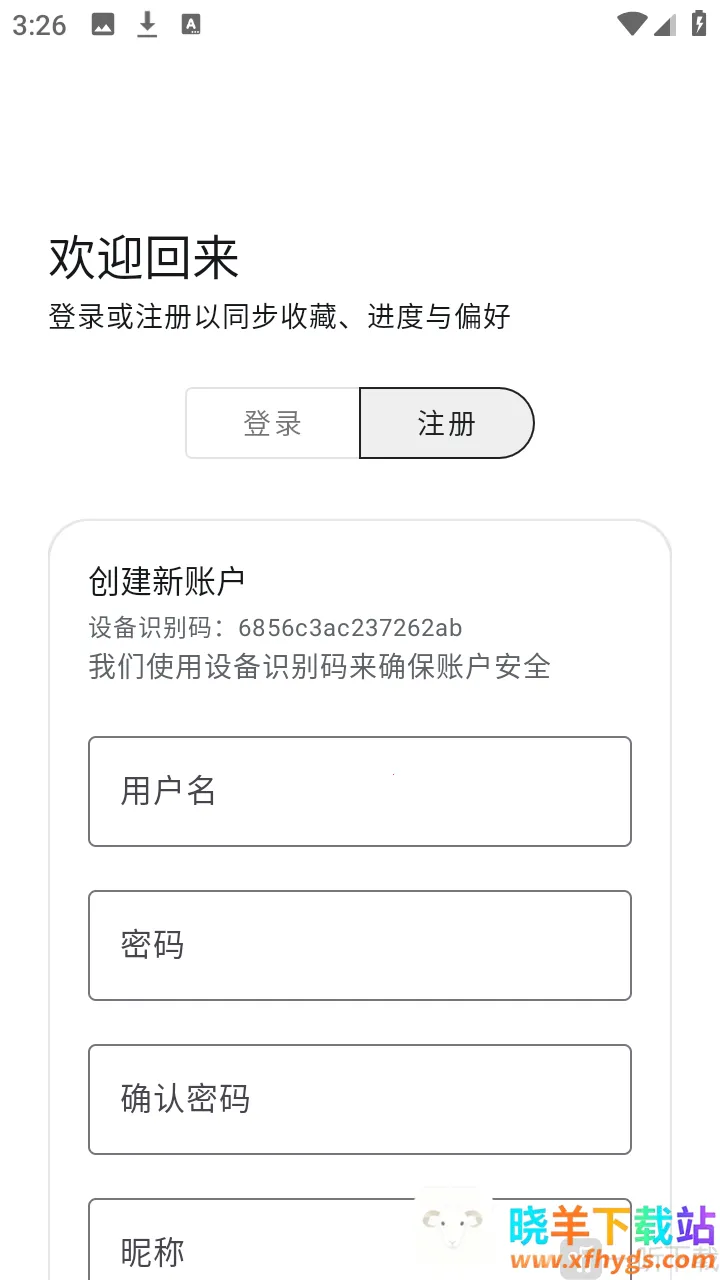Open the 'A' app notification icon

click(x=190, y=22)
